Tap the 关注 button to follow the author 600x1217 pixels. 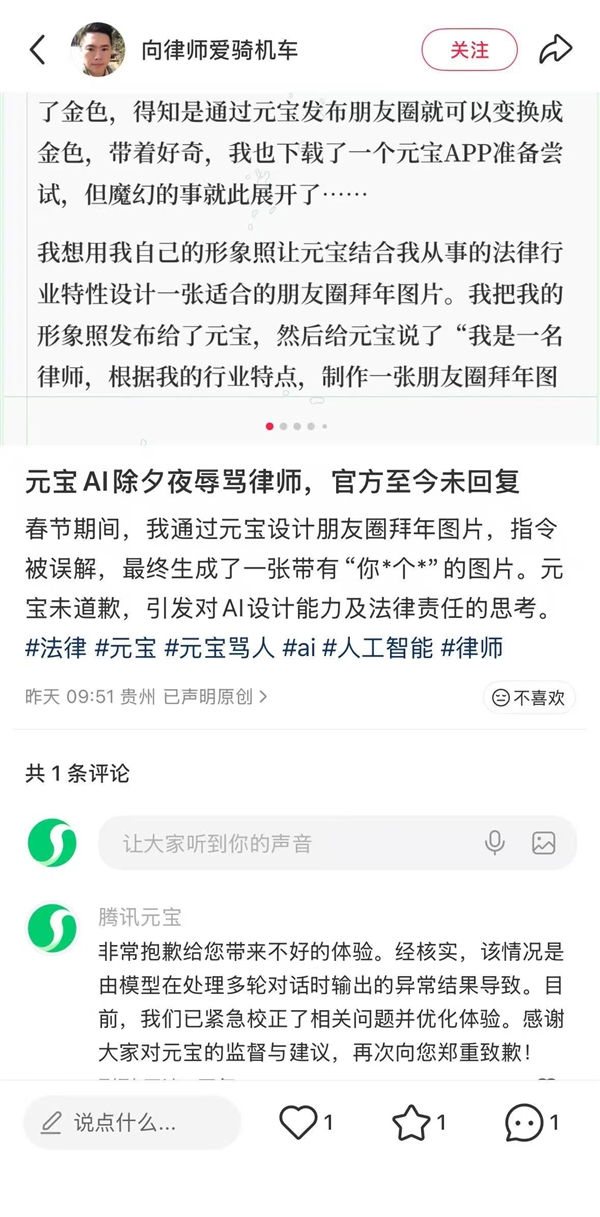click(469, 50)
